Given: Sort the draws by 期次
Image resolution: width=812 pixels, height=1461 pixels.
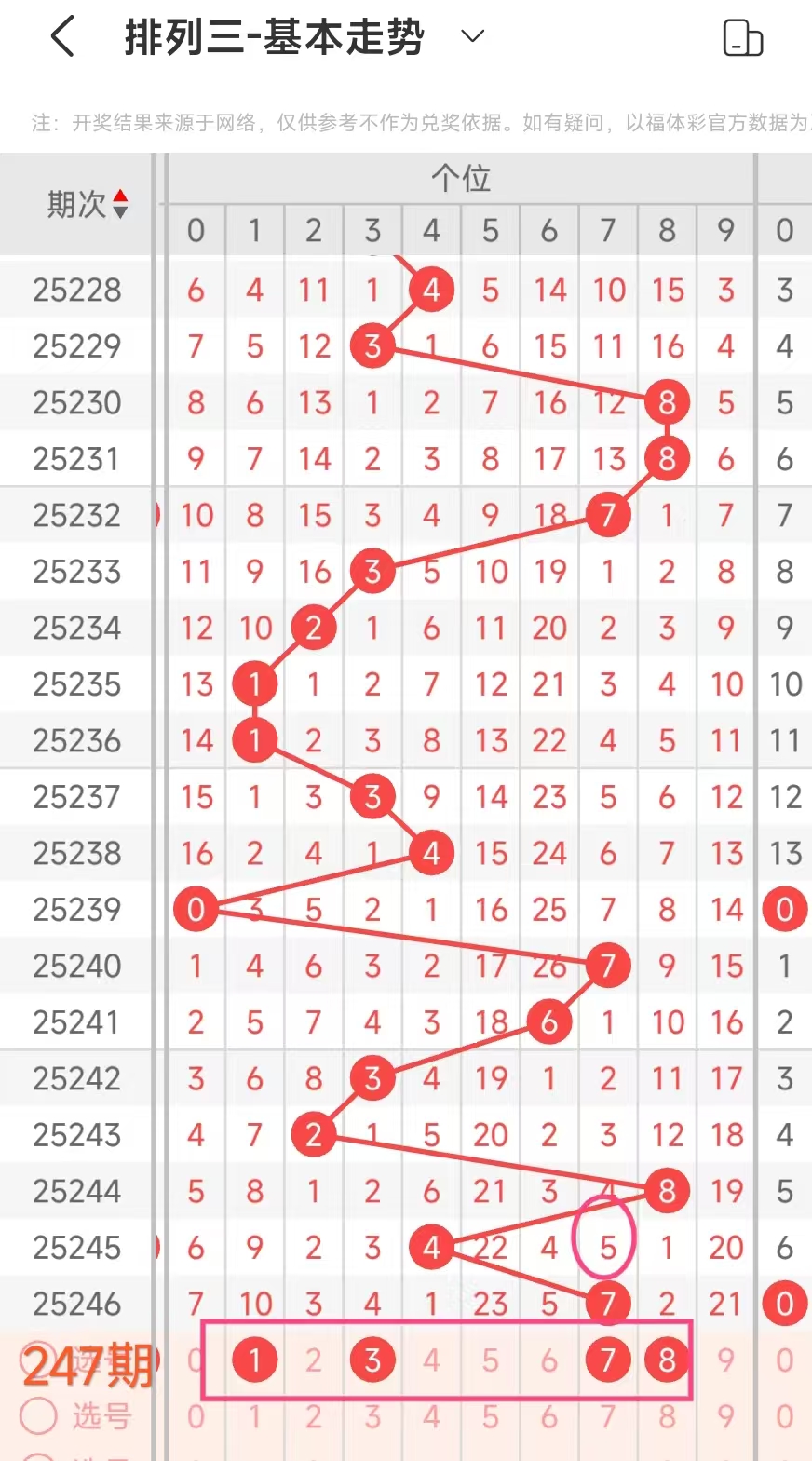Looking at the screenshot, I should point(119,204).
